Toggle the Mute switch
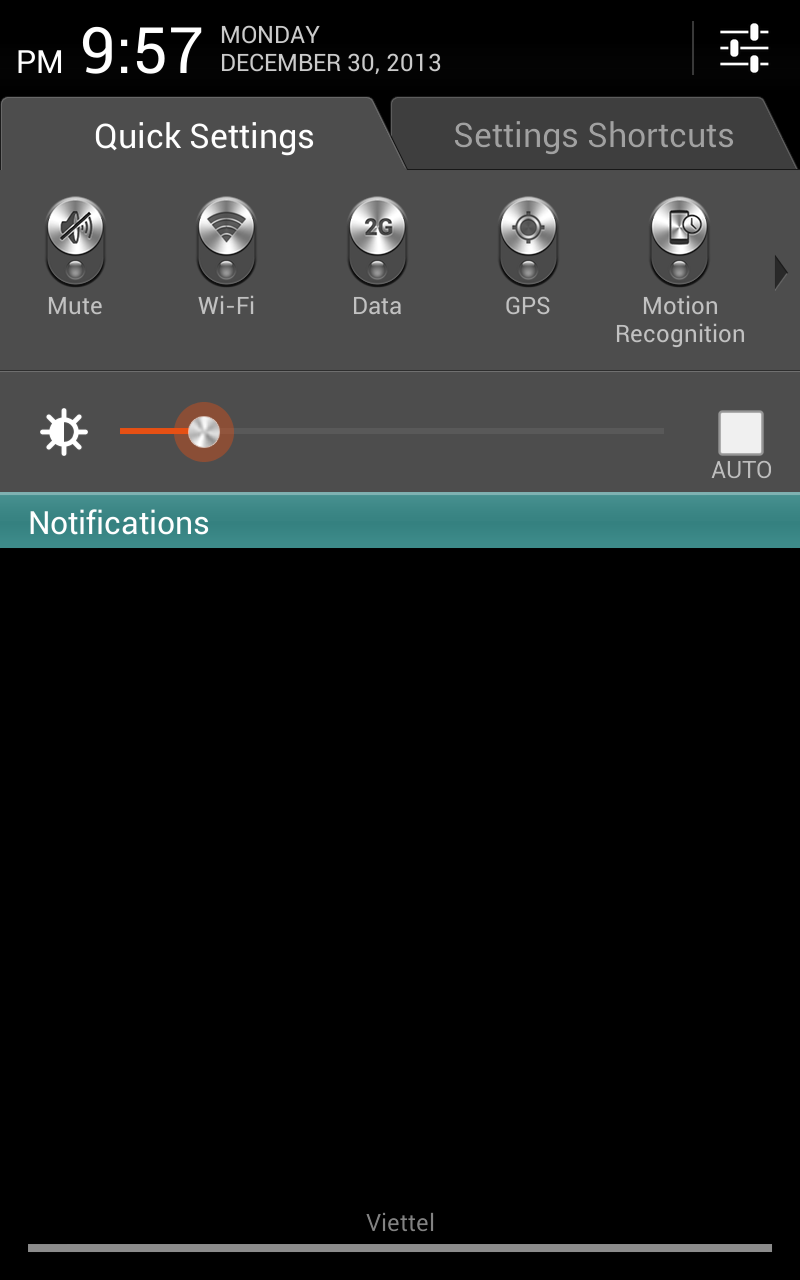Image resolution: width=800 pixels, height=1280 pixels. tap(75, 243)
